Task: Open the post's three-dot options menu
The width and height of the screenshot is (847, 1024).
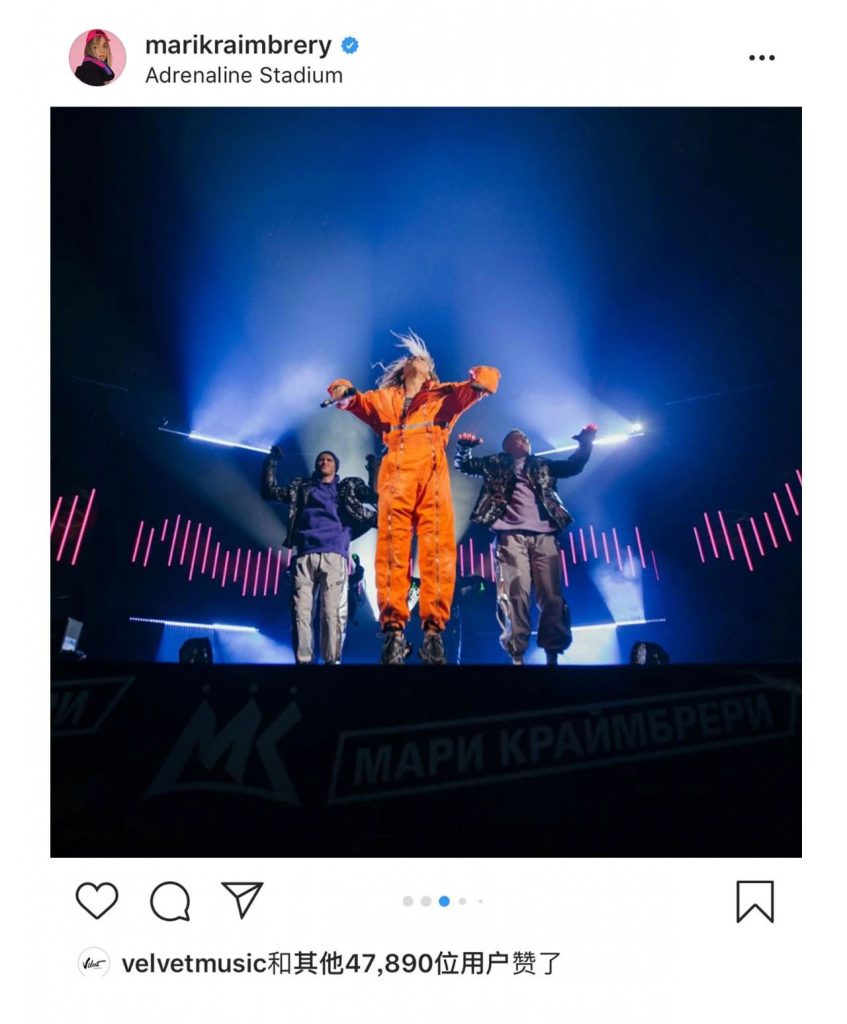Action: coord(761,58)
